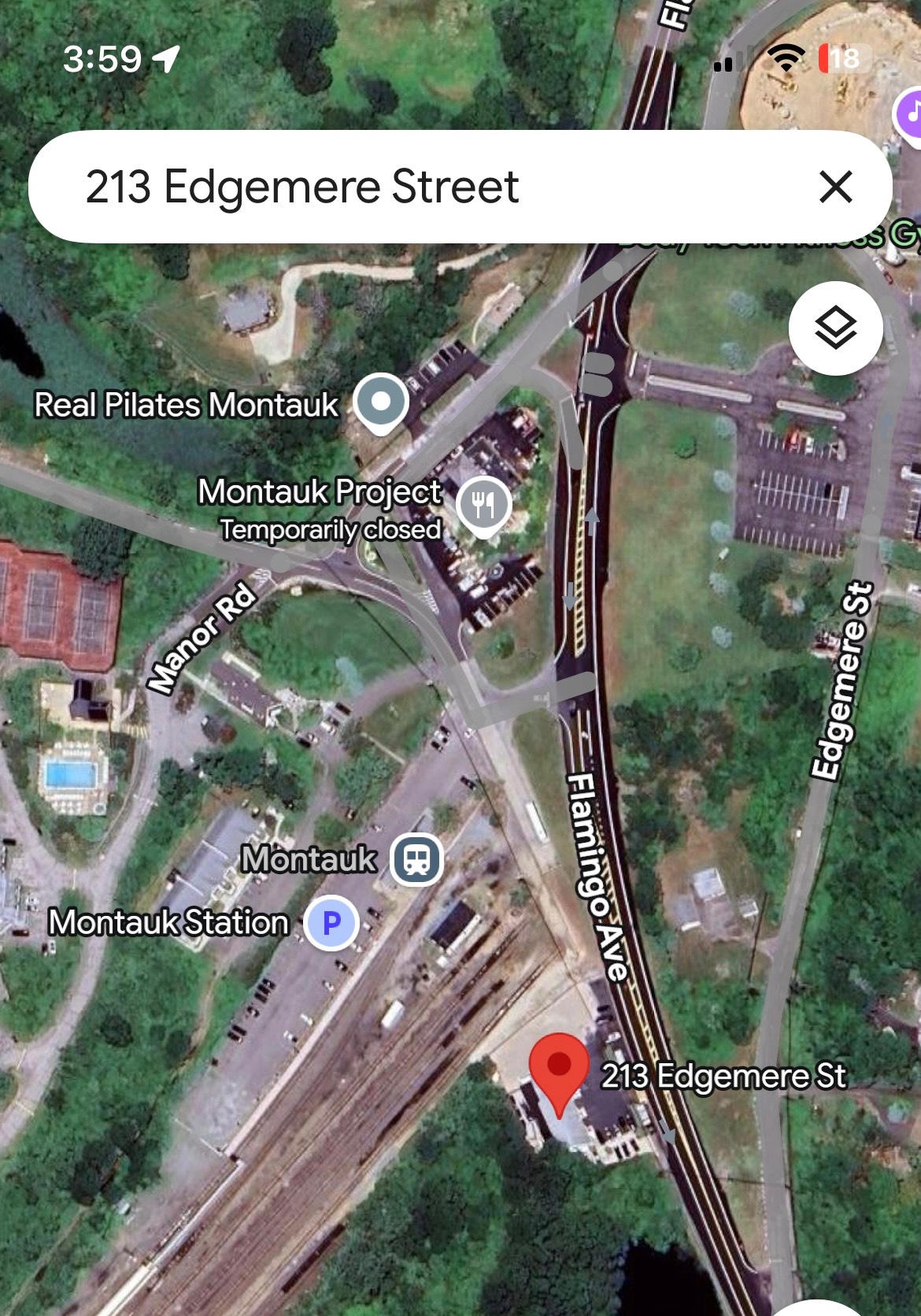This screenshot has width=921, height=1316.
Task: Select the Real Pilates Montauk marker
Action: point(381,403)
